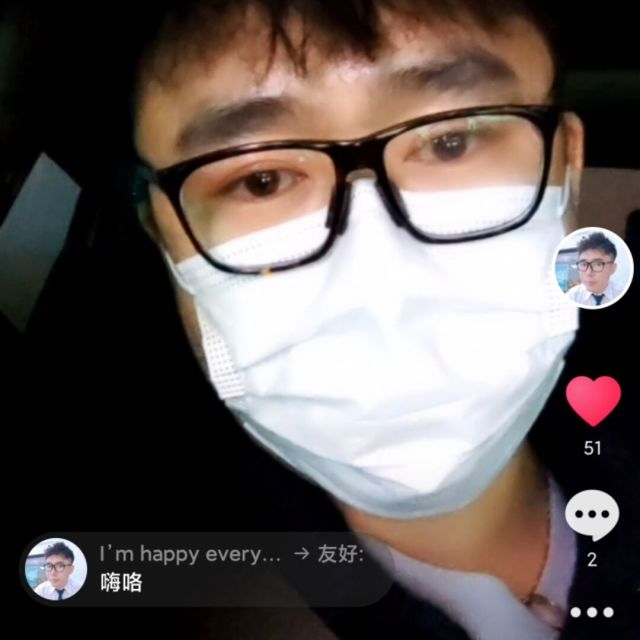Open the three-dot more options menu
This screenshot has height=640, width=640.
tap(592, 611)
